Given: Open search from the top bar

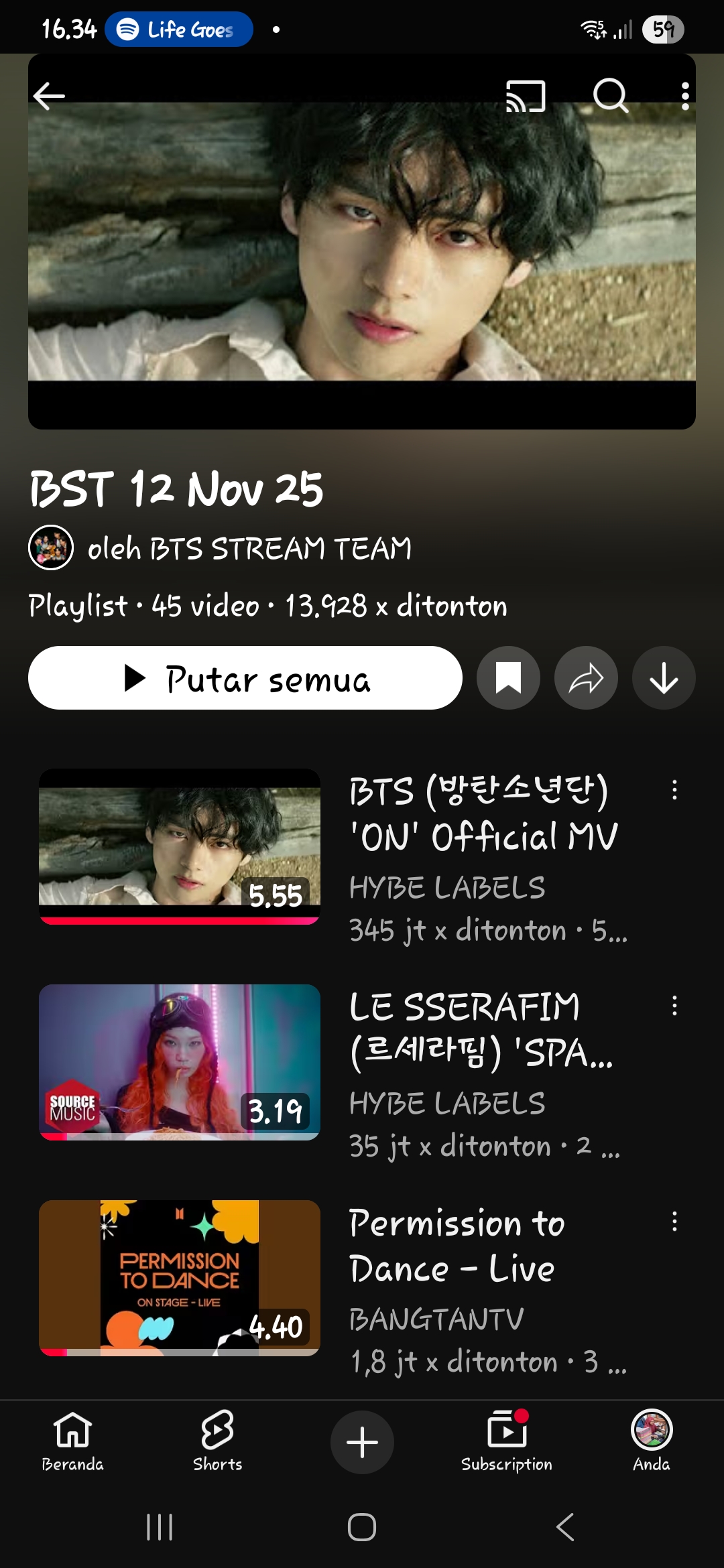Looking at the screenshot, I should (610, 96).
